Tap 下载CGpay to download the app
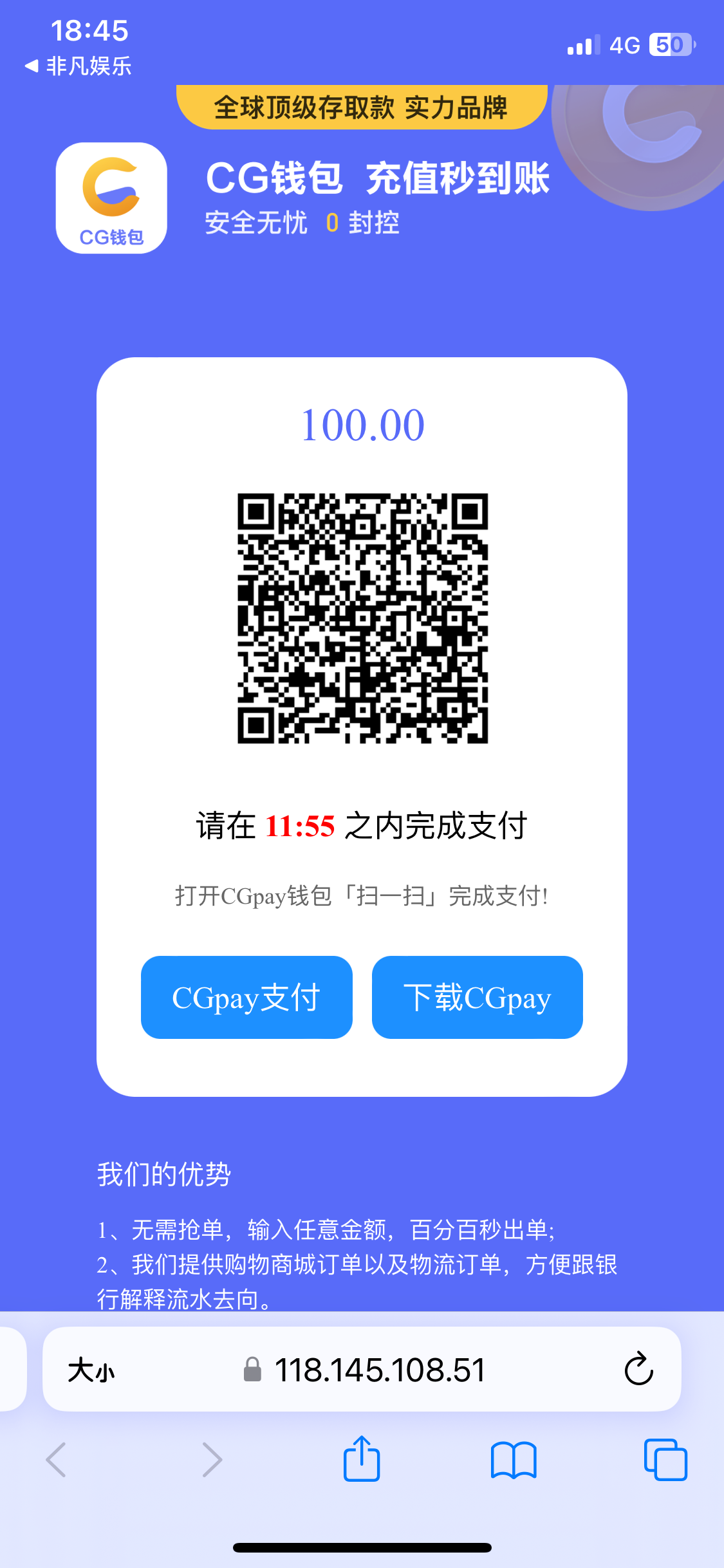 477,997
